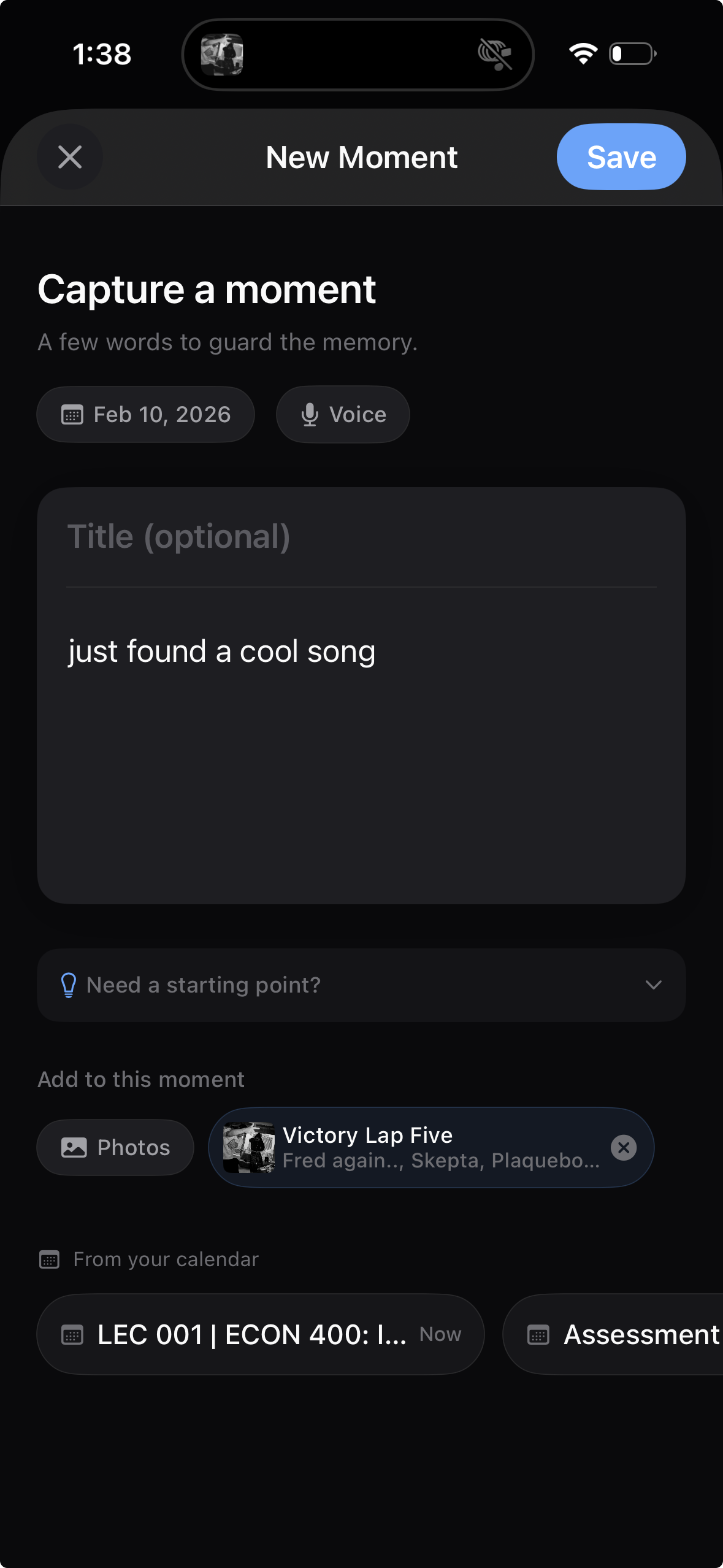Image resolution: width=723 pixels, height=1568 pixels.
Task: Tap the lightbulb icon next to starting point prompt
Action: [68, 985]
